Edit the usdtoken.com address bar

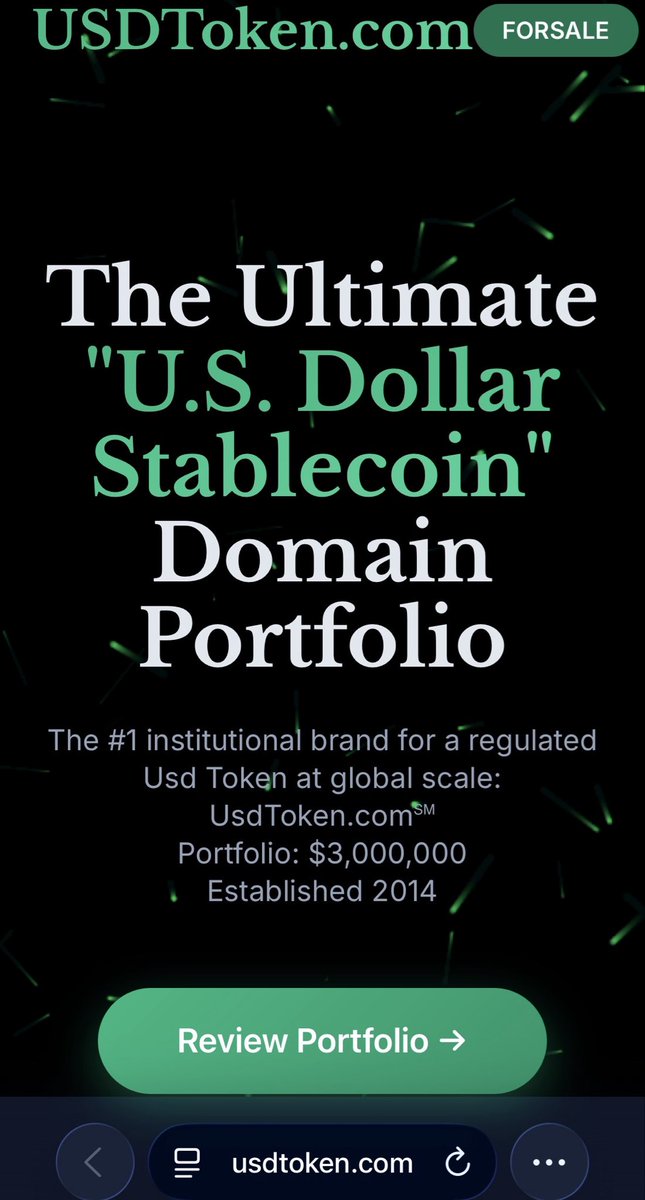coord(322,1163)
